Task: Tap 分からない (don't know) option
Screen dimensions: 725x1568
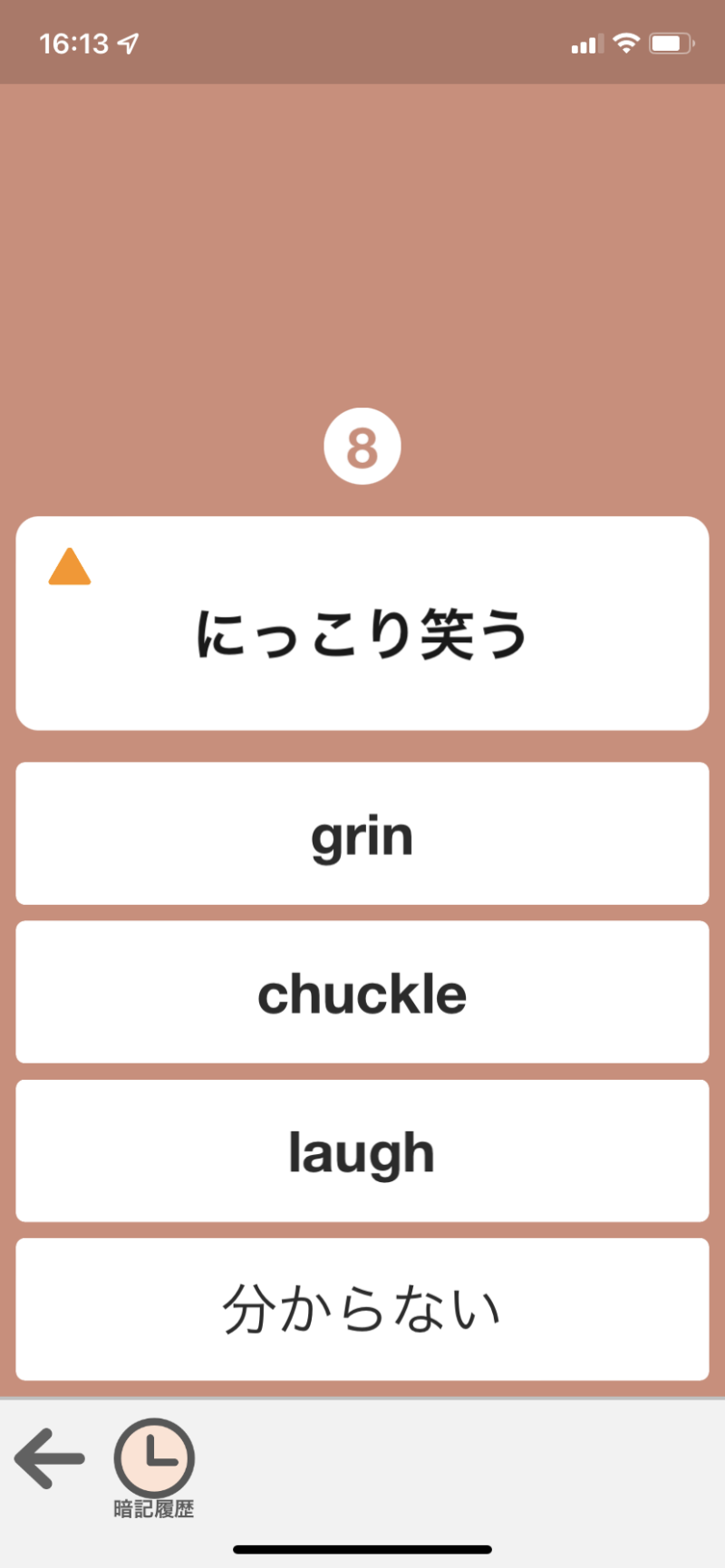Action: [x=362, y=1310]
